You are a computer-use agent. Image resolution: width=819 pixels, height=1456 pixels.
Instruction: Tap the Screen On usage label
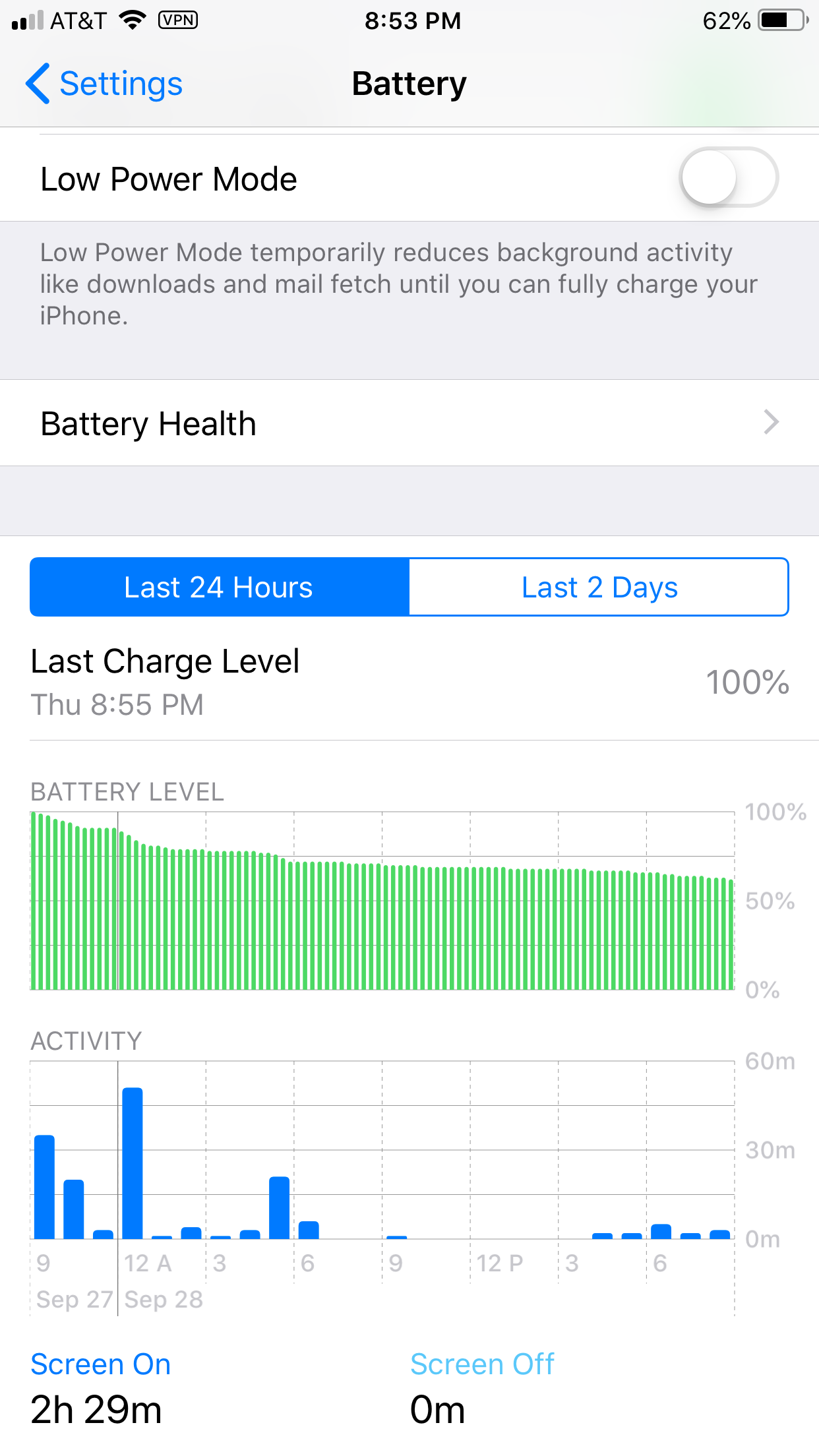pos(100,1364)
